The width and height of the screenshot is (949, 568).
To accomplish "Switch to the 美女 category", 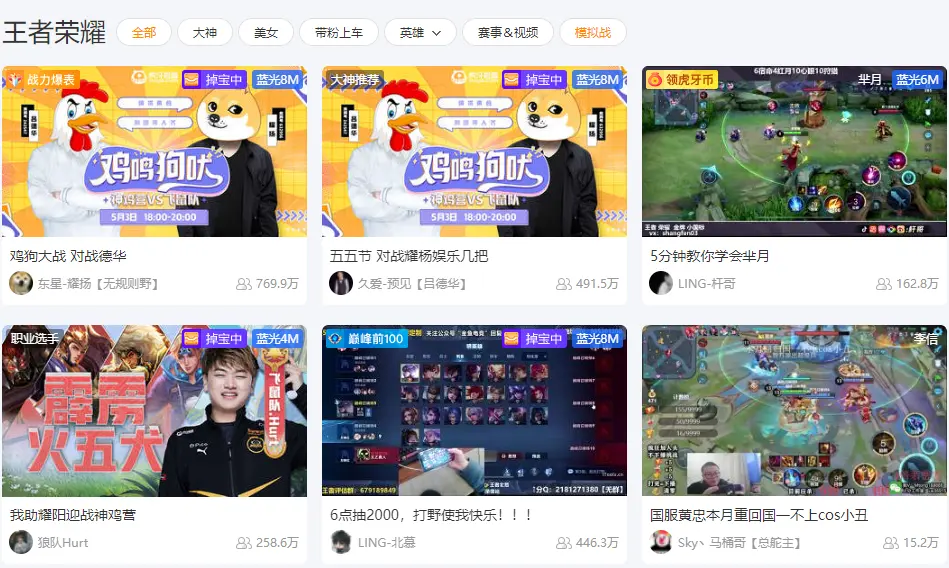I will (x=265, y=33).
